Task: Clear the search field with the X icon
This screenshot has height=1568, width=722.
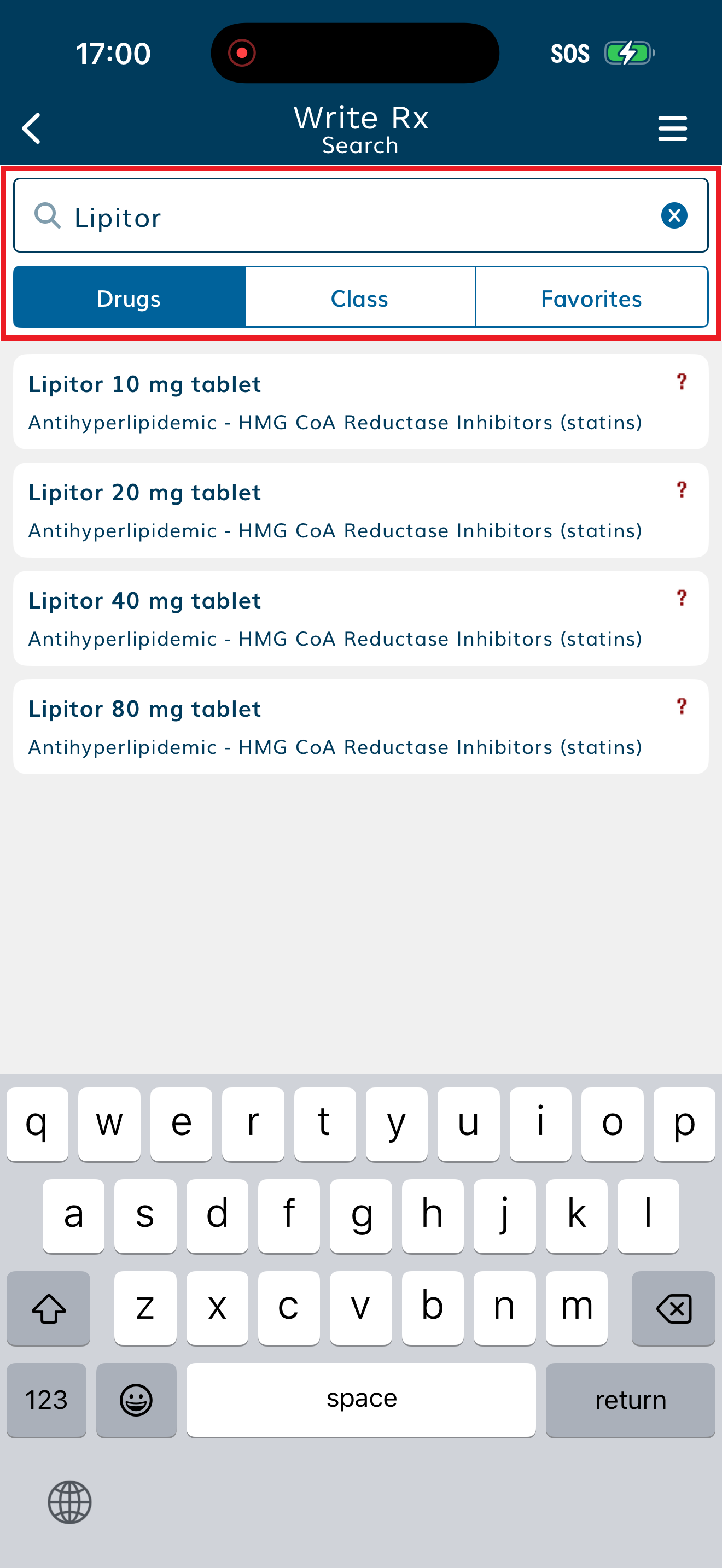Action: 674,215
